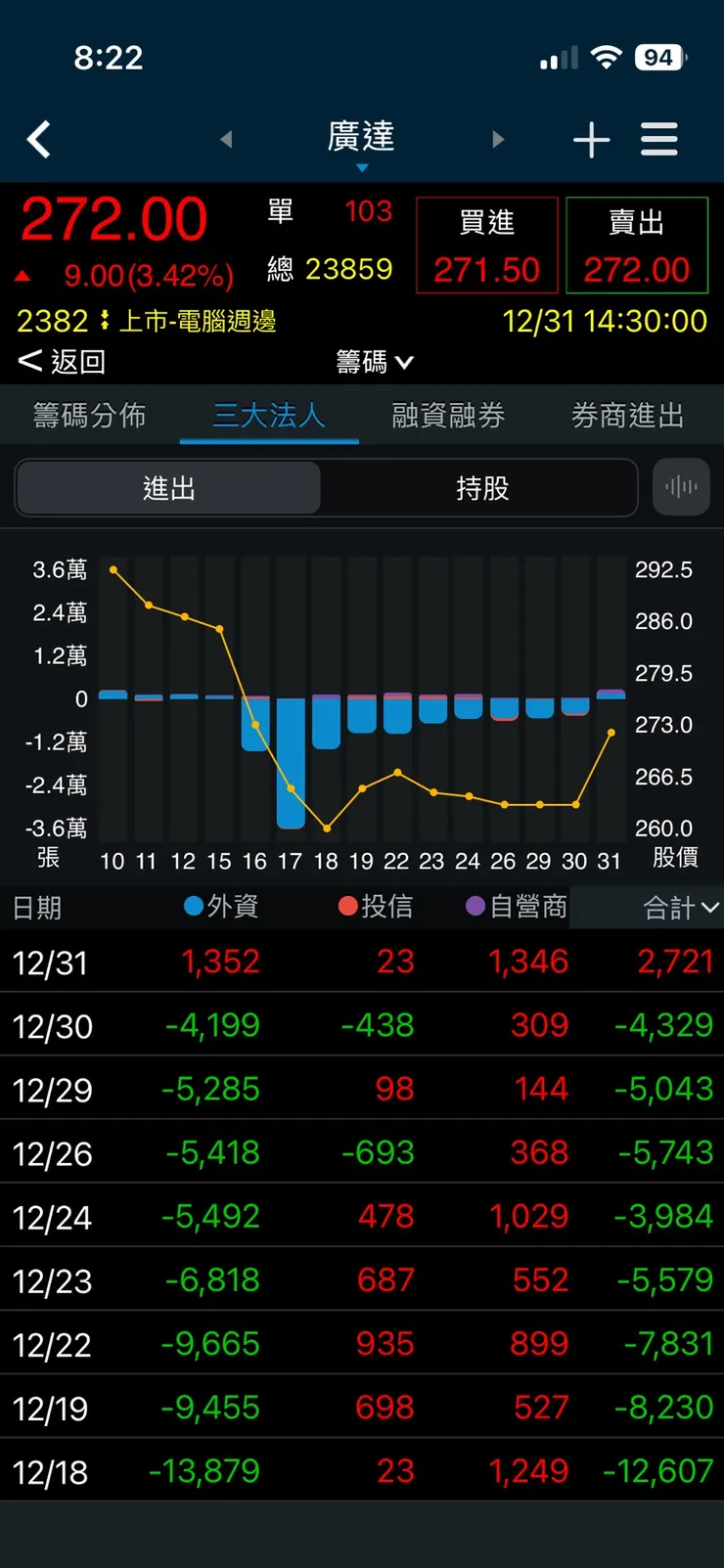The width and height of the screenshot is (724, 1568).
Task: Tap the back chevron to exit this stock page
Action: [39, 139]
